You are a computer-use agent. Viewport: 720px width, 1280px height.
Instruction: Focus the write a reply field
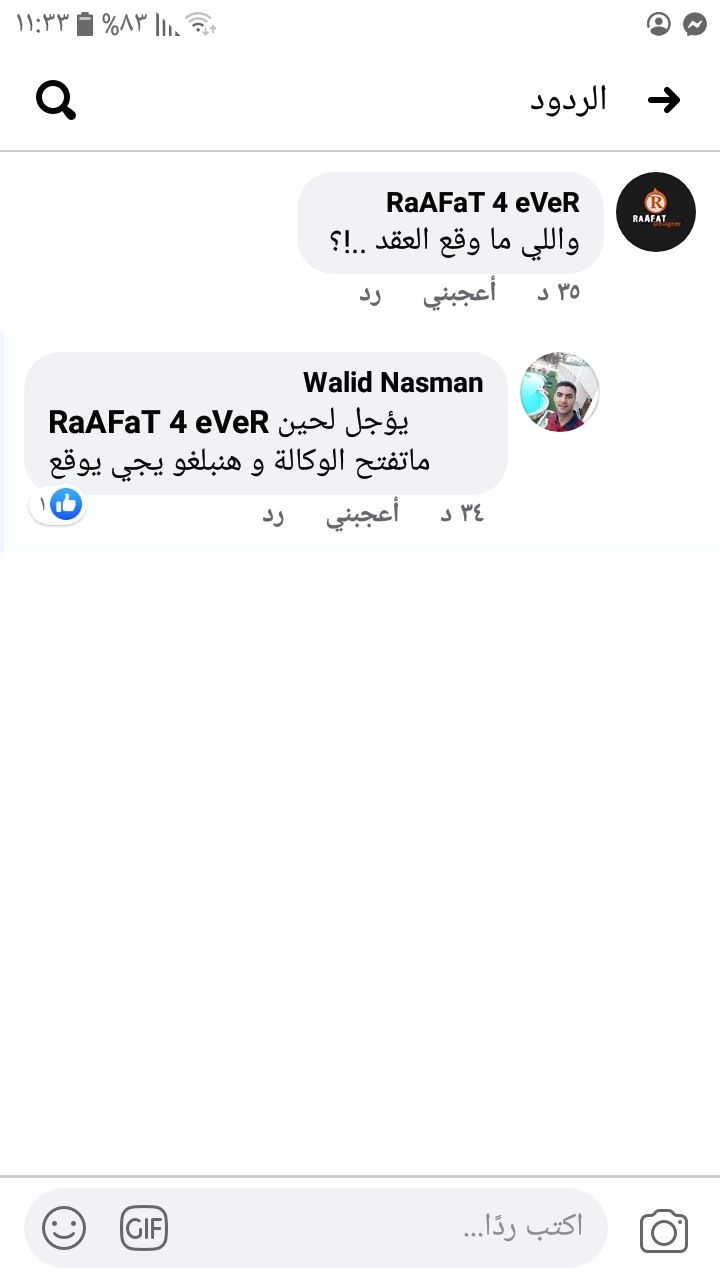coord(400,1227)
